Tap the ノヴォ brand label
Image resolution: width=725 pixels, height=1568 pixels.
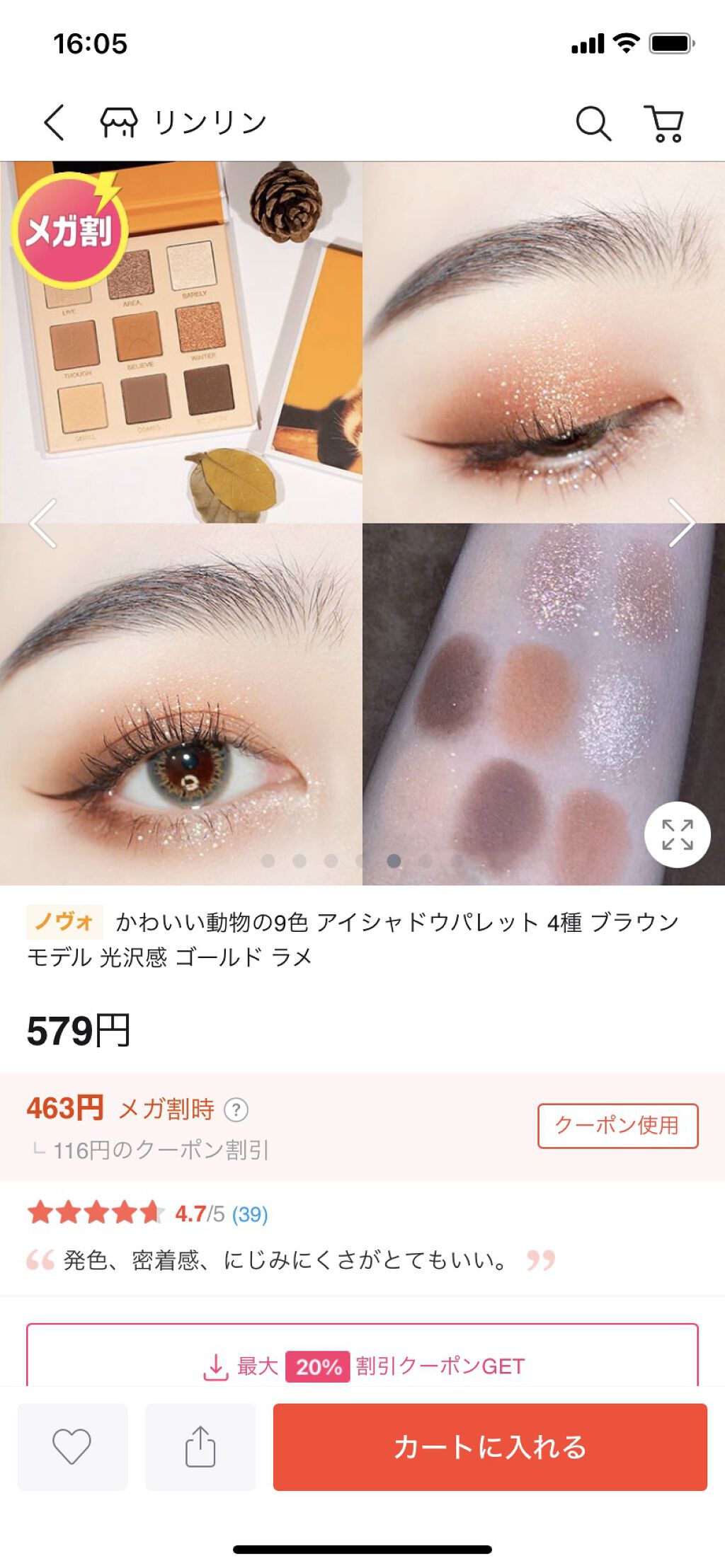64,921
